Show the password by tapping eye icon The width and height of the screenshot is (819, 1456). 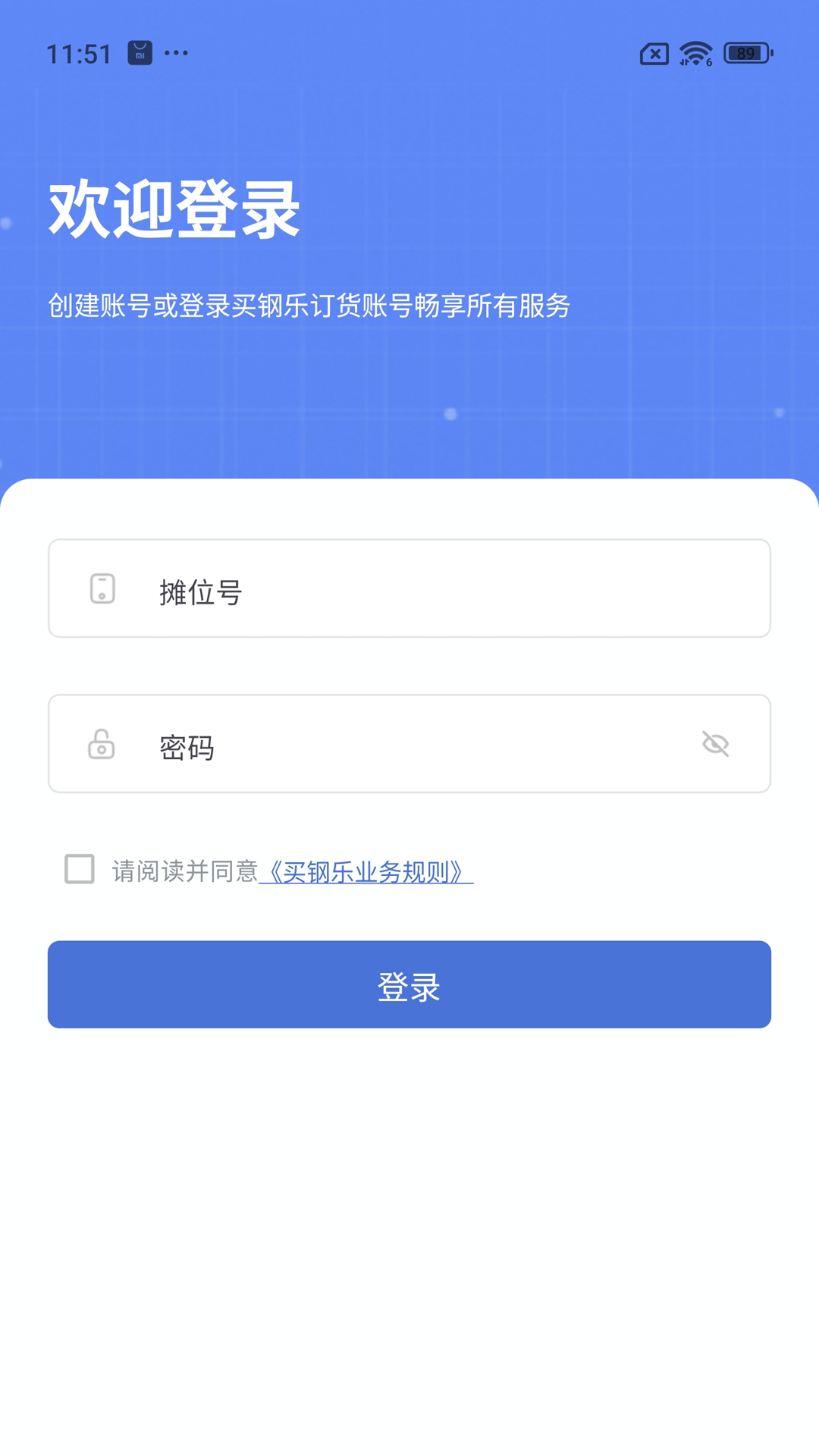pyautogui.click(x=716, y=744)
